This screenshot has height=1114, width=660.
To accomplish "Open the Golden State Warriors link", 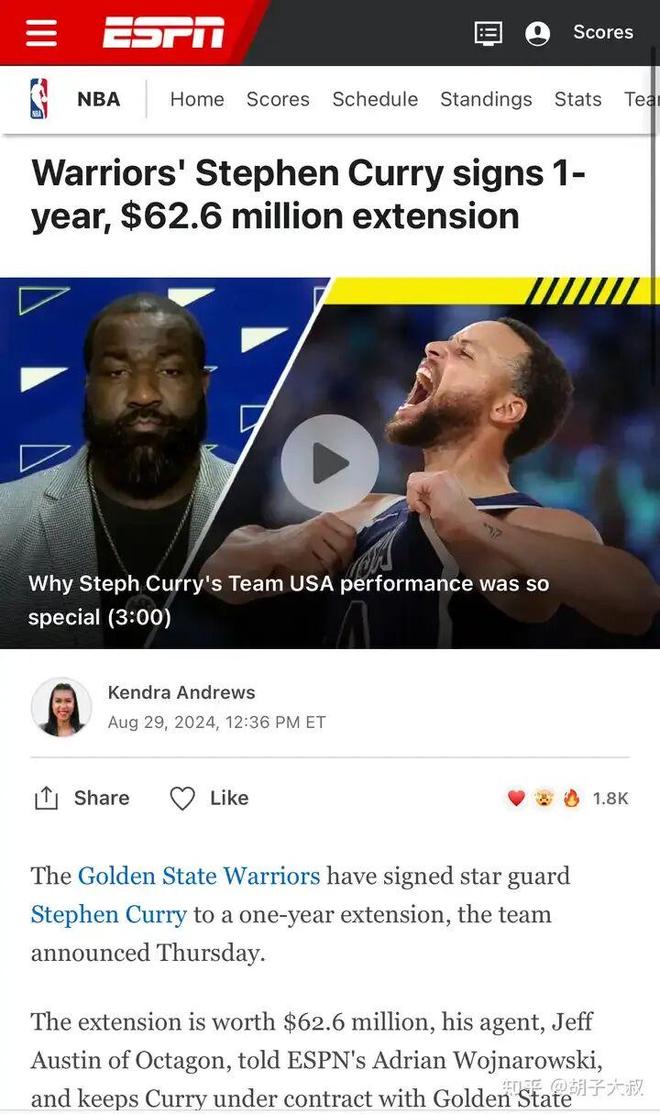I will 199,876.
